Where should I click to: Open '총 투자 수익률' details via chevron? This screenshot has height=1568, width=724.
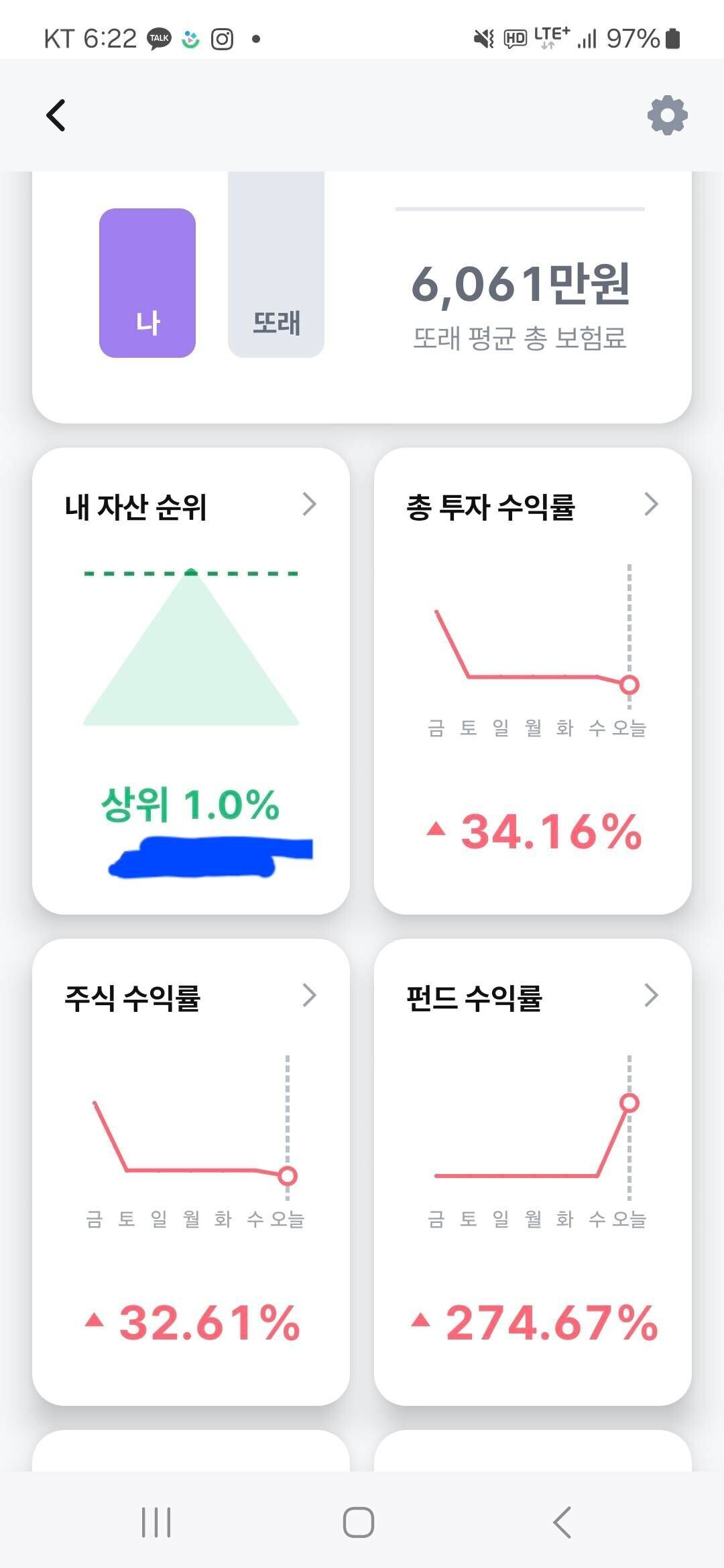(x=650, y=505)
